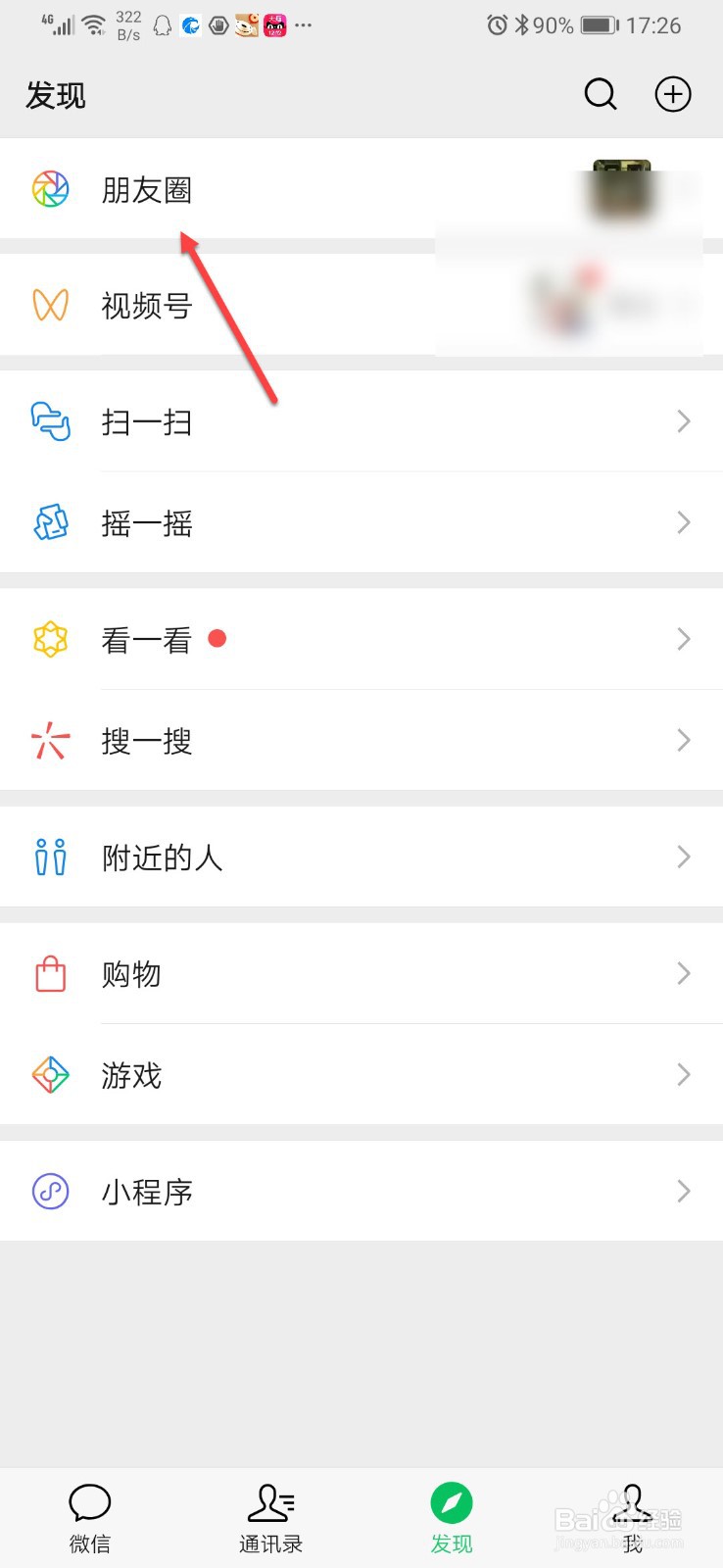Open Top Stories (看一看)
Screen dimensions: 723x1568
pos(147,639)
